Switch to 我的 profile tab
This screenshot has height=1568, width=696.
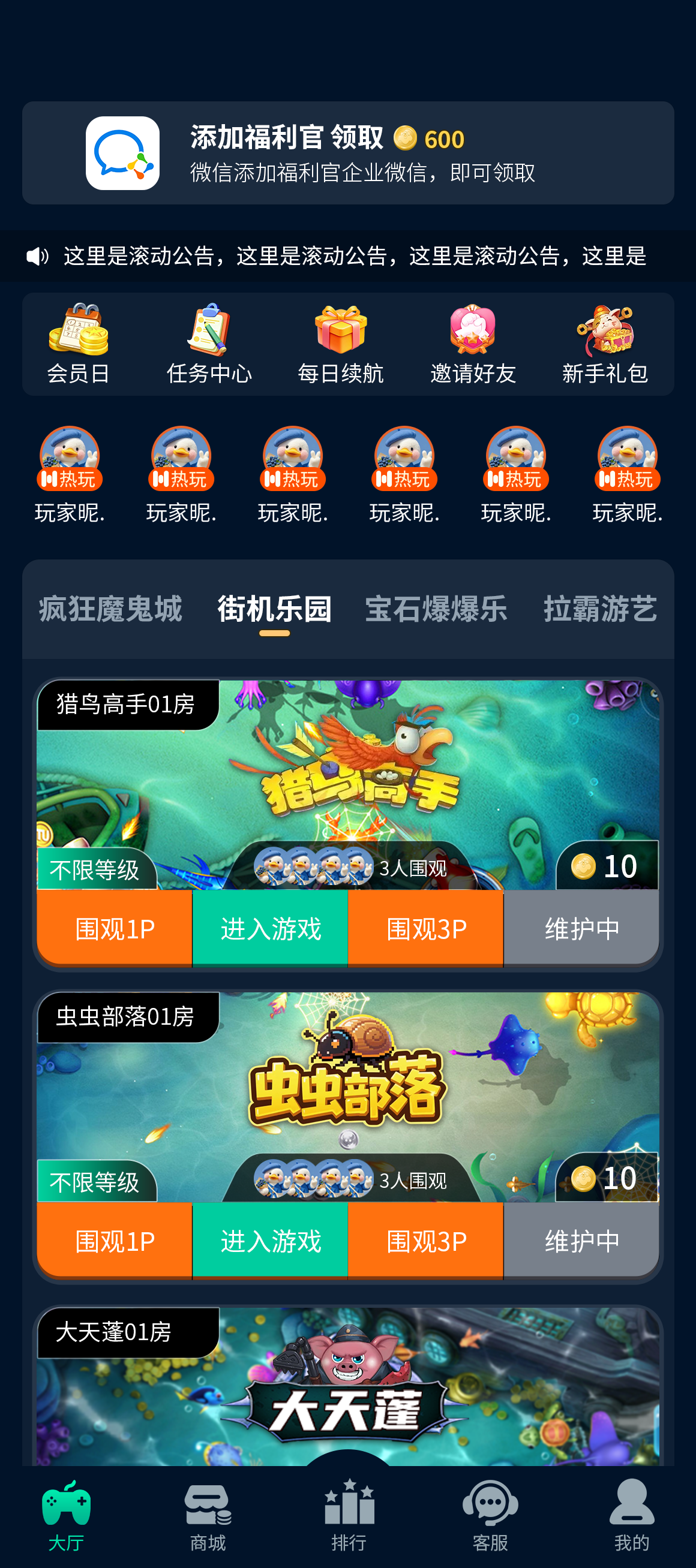click(x=631, y=1516)
